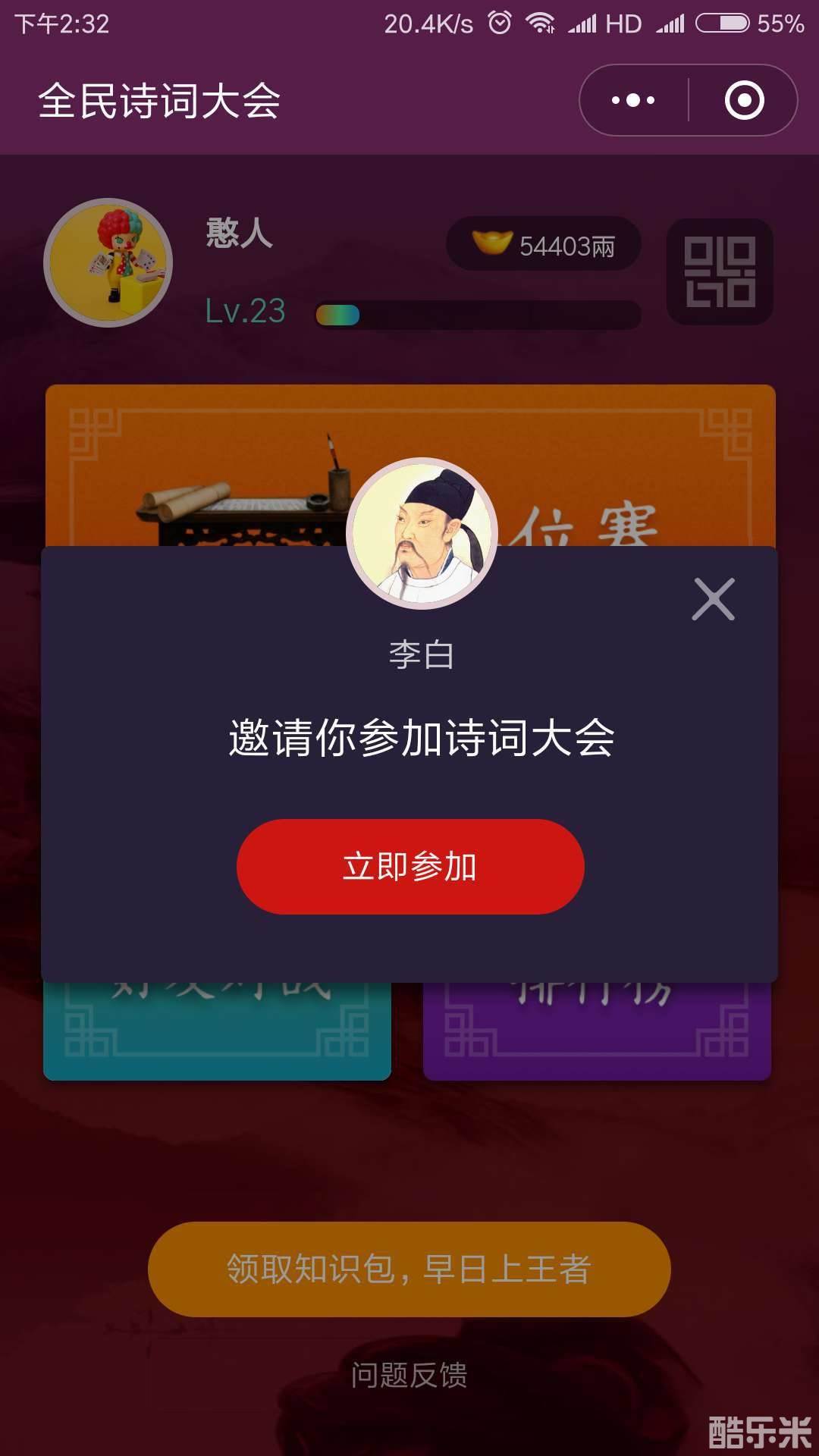Tap the 54403兩 gold balance pill
The height and width of the screenshot is (1456, 819).
tap(542, 243)
